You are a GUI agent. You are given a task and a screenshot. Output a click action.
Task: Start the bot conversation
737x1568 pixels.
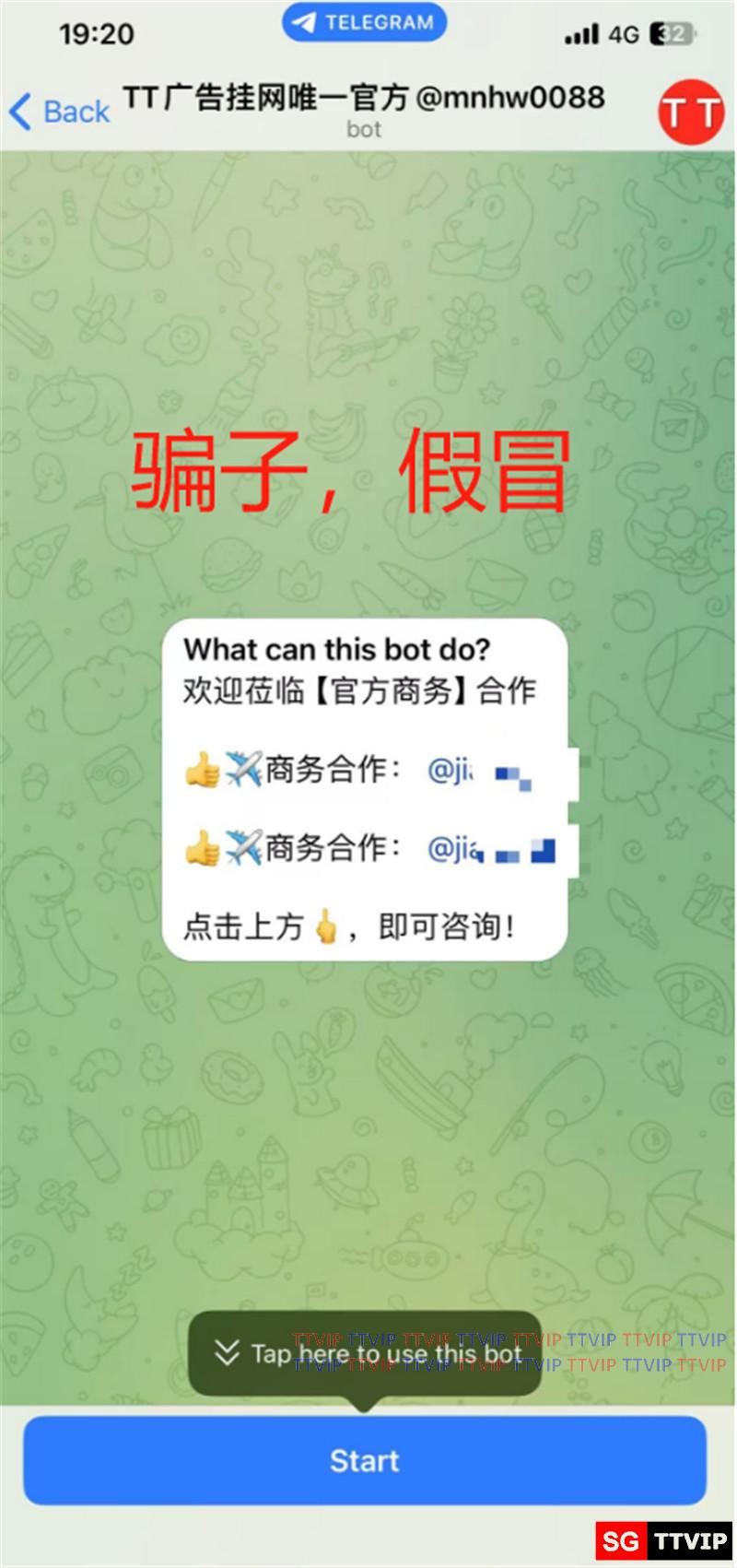[365, 1460]
